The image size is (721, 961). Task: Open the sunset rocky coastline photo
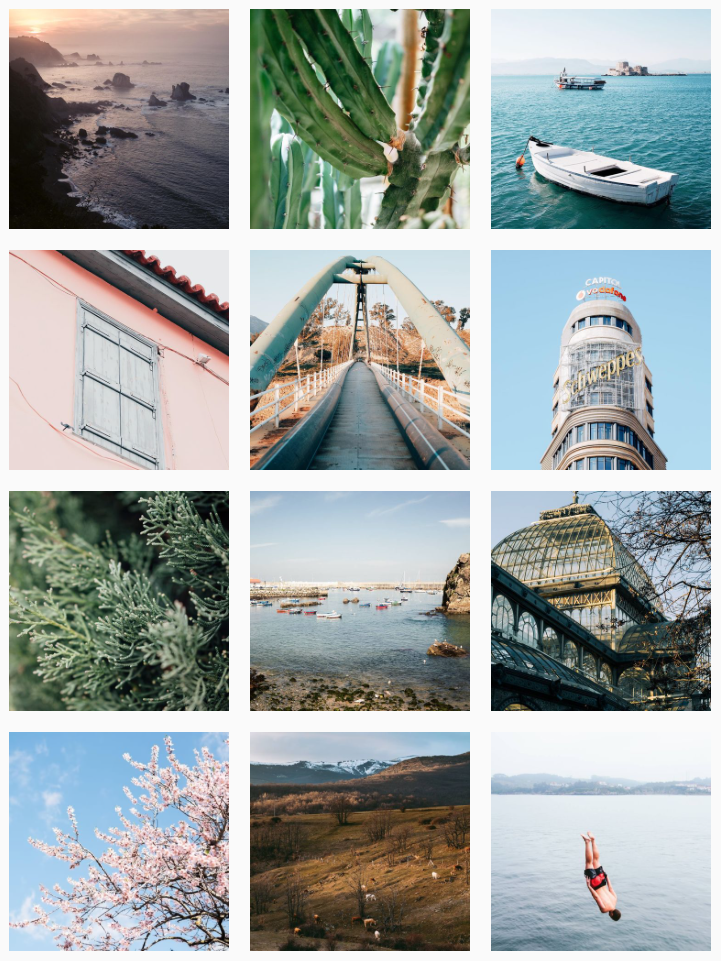click(119, 119)
